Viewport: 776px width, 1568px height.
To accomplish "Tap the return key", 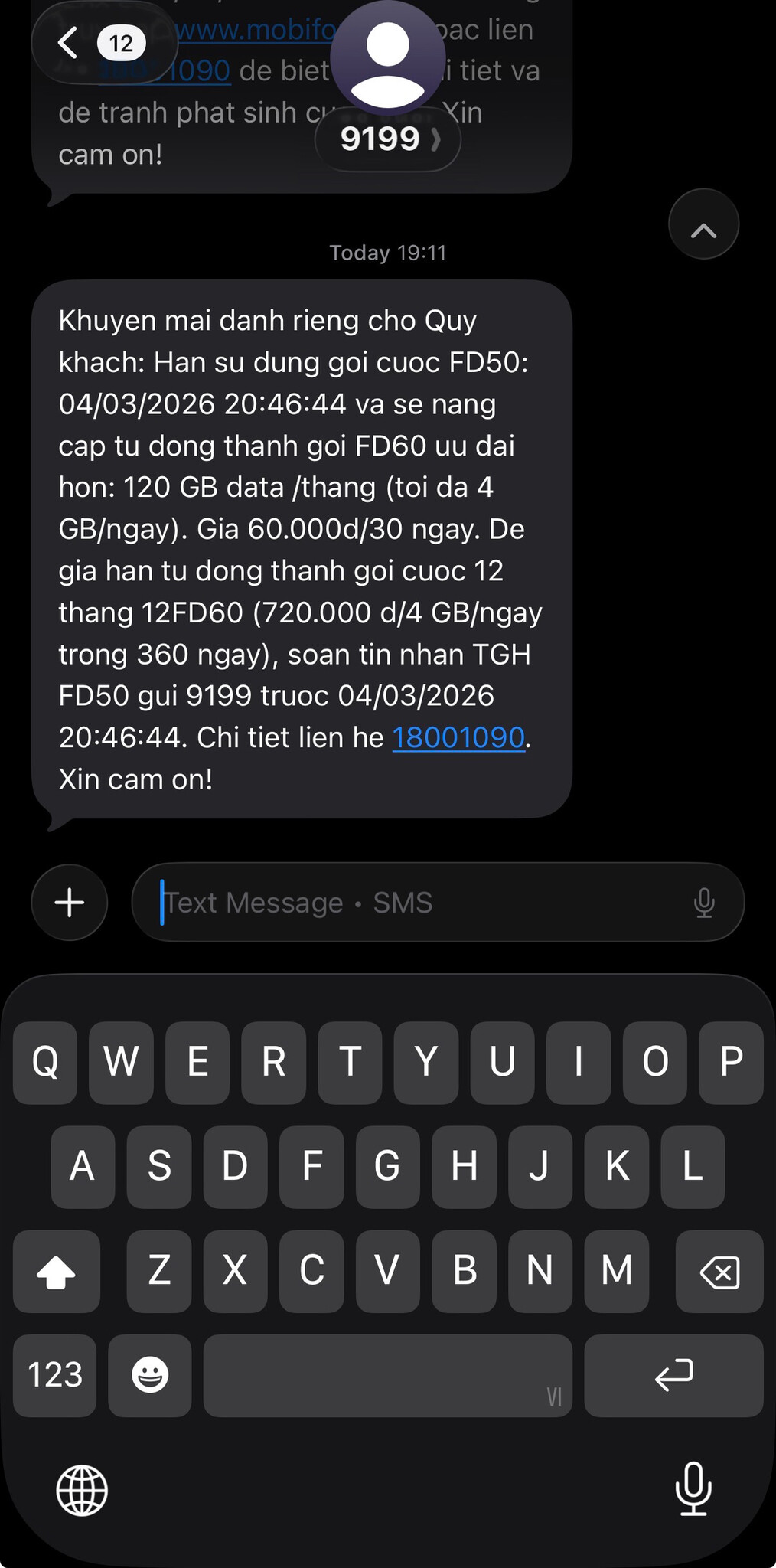I will point(673,1375).
